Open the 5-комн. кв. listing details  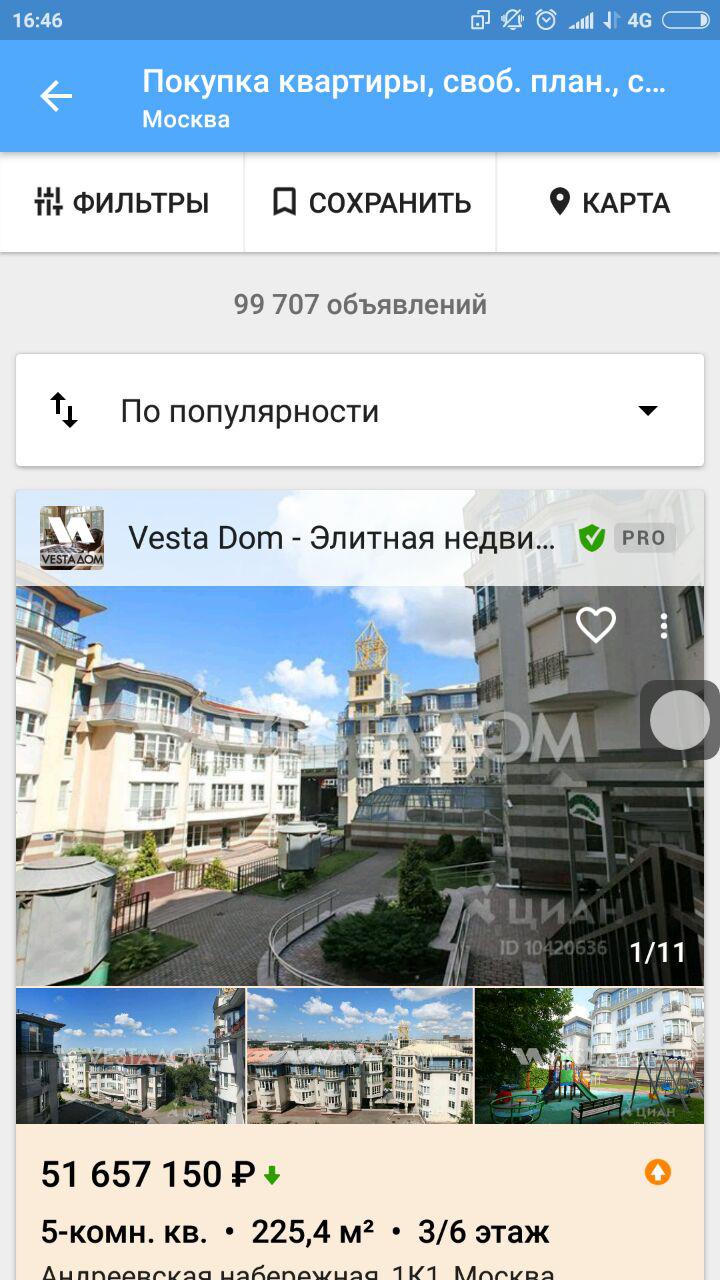click(295, 1232)
